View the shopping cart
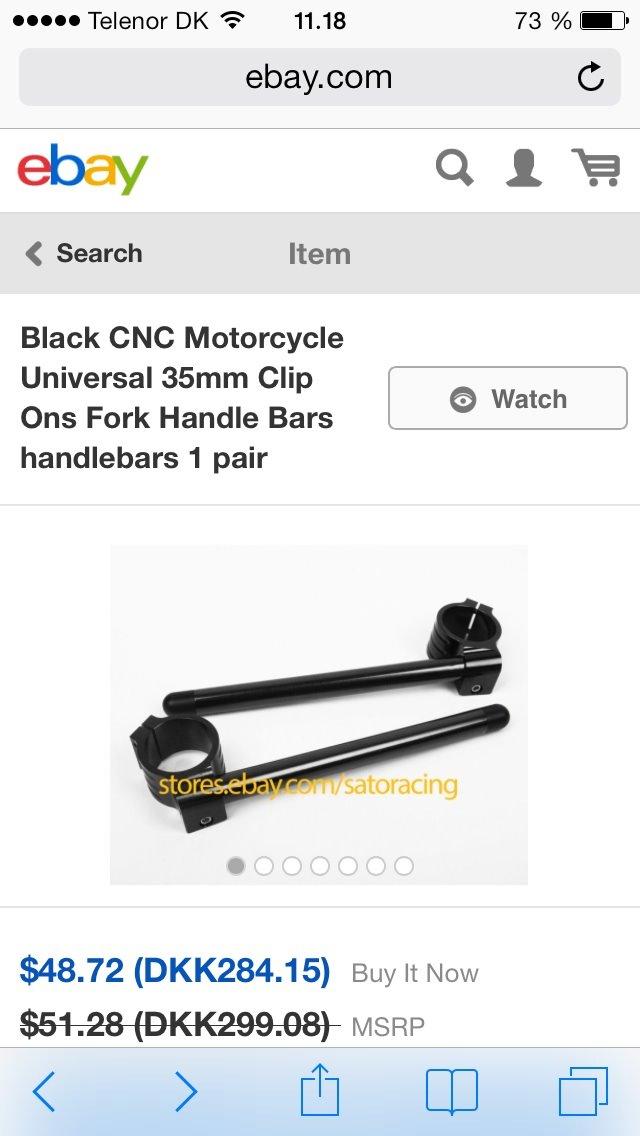 click(596, 168)
